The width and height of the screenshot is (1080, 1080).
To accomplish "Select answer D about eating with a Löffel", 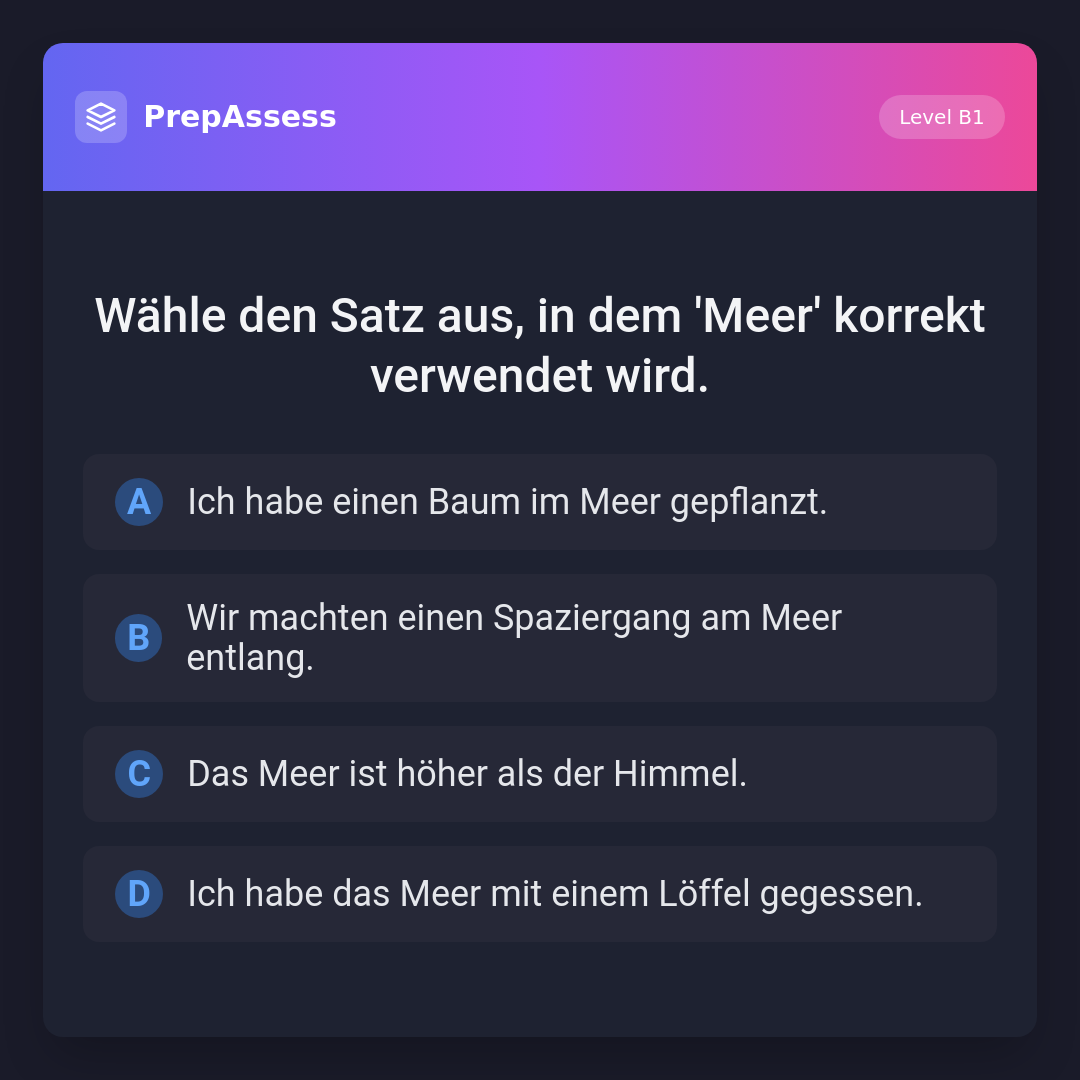I will click(x=540, y=894).
